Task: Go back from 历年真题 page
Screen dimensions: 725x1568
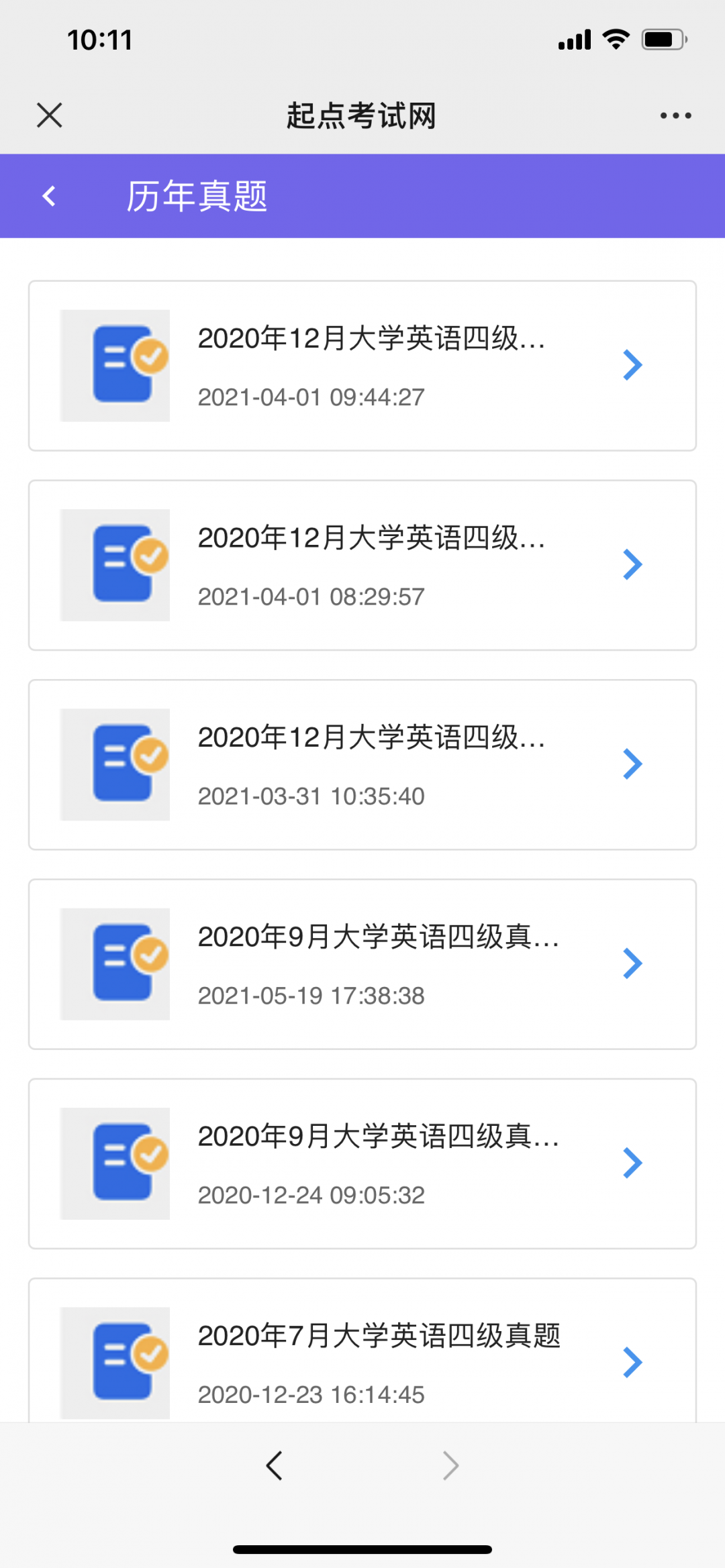Action: pyautogui.click(x=49, y=196)
